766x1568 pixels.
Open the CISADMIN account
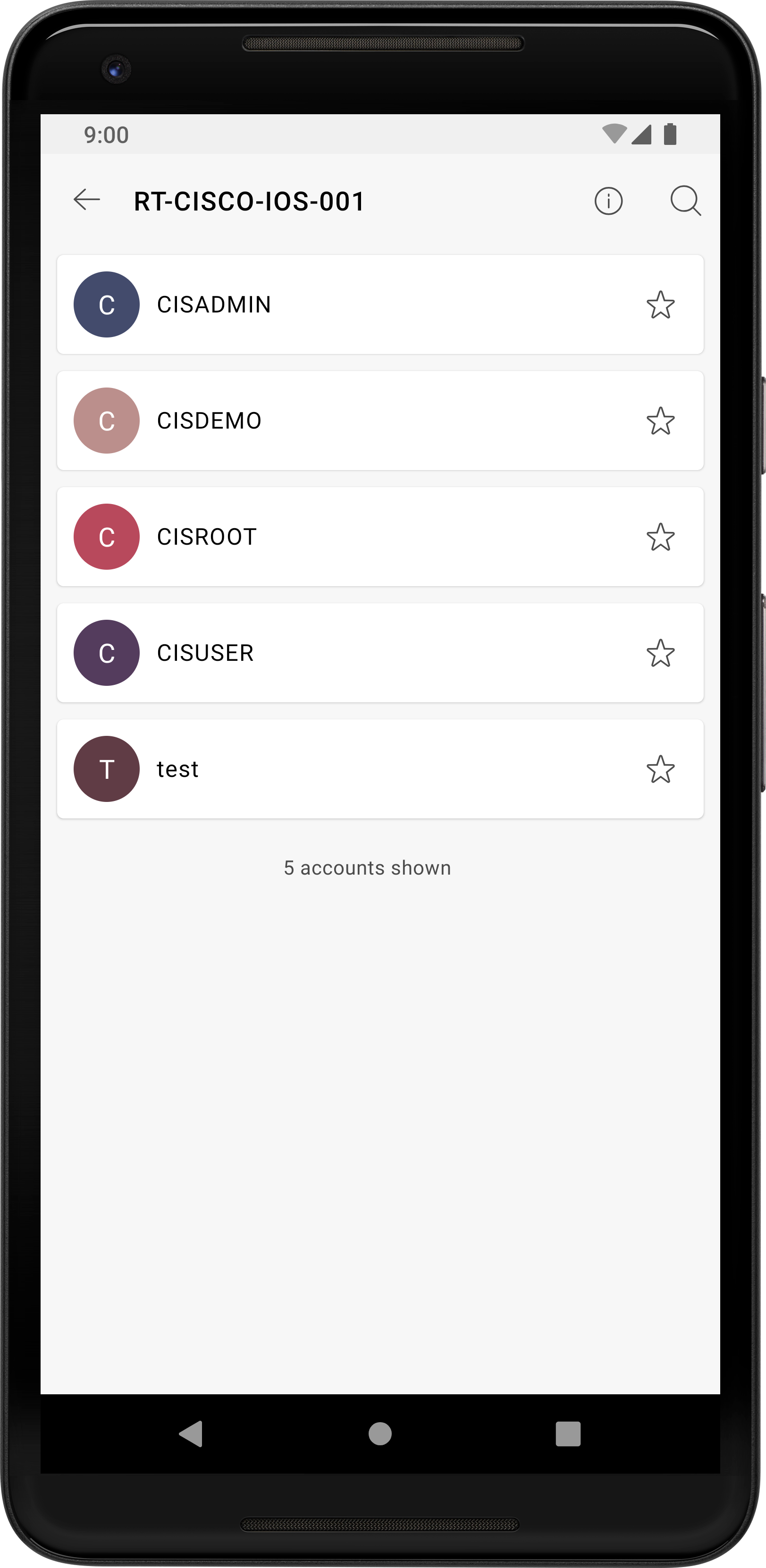341,304
